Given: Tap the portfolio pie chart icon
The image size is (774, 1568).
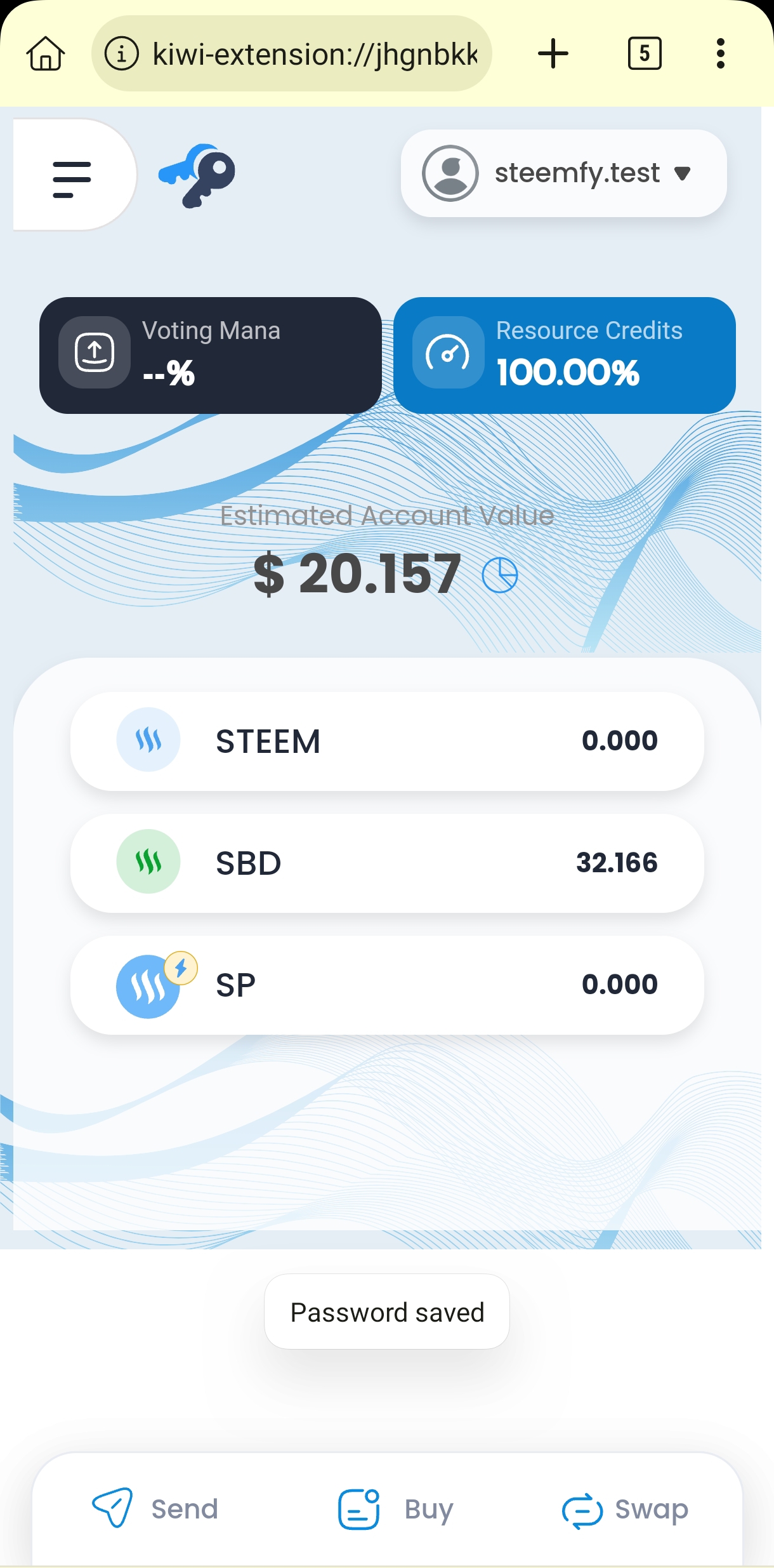Looking at the screenshot, I should click(x=500, y=576).
